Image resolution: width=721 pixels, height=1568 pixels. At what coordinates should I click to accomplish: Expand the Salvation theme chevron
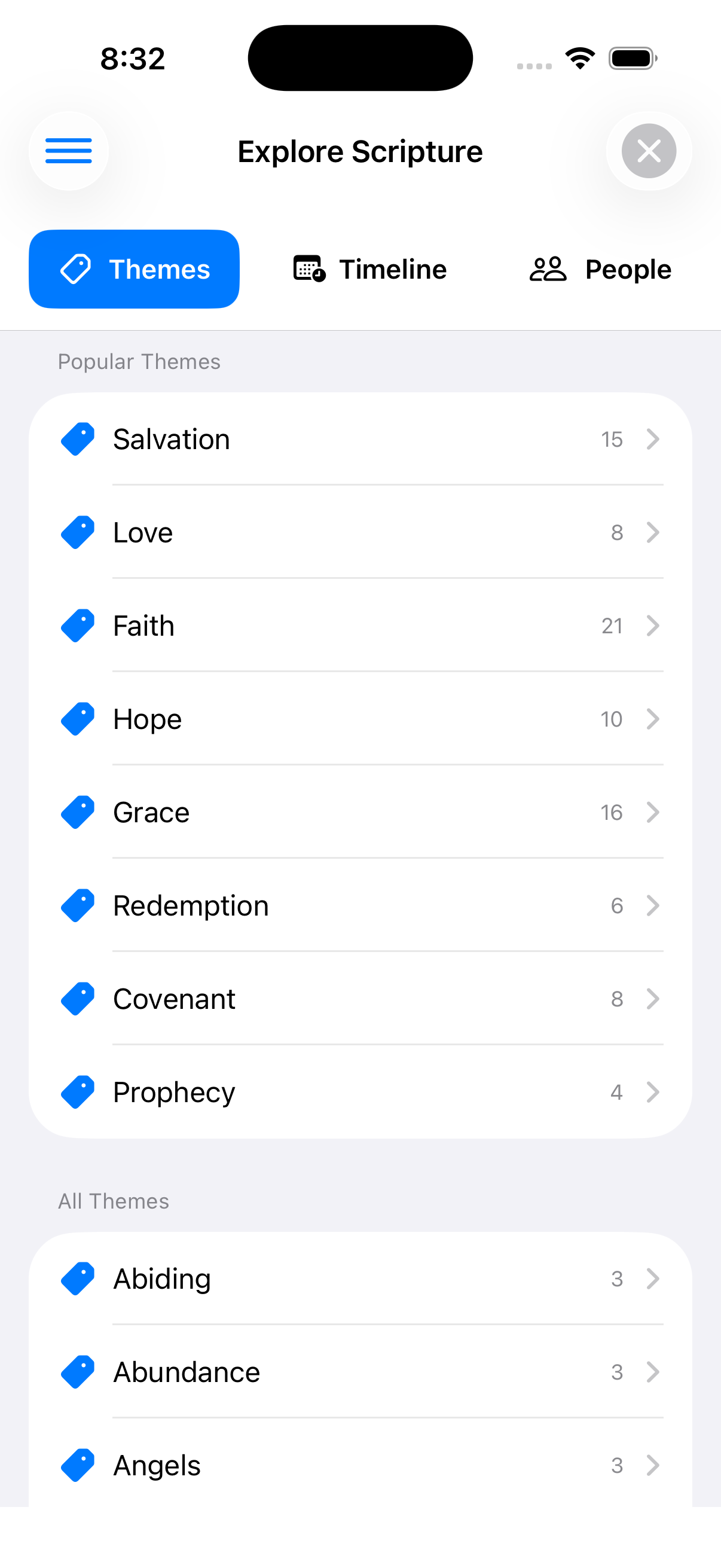653,439
